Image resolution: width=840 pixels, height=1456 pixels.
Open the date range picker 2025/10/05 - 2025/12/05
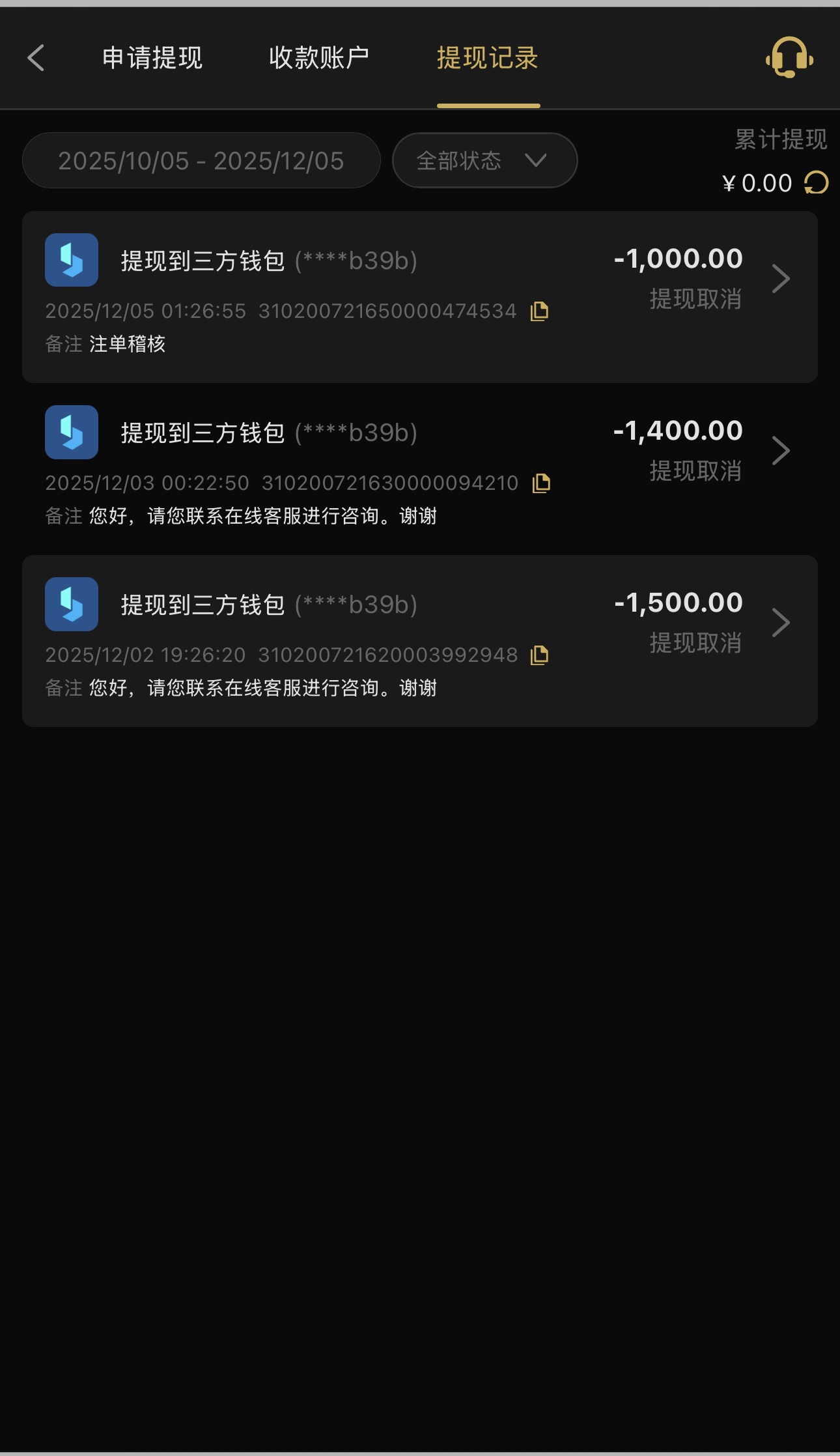click(x=201, y=161)
